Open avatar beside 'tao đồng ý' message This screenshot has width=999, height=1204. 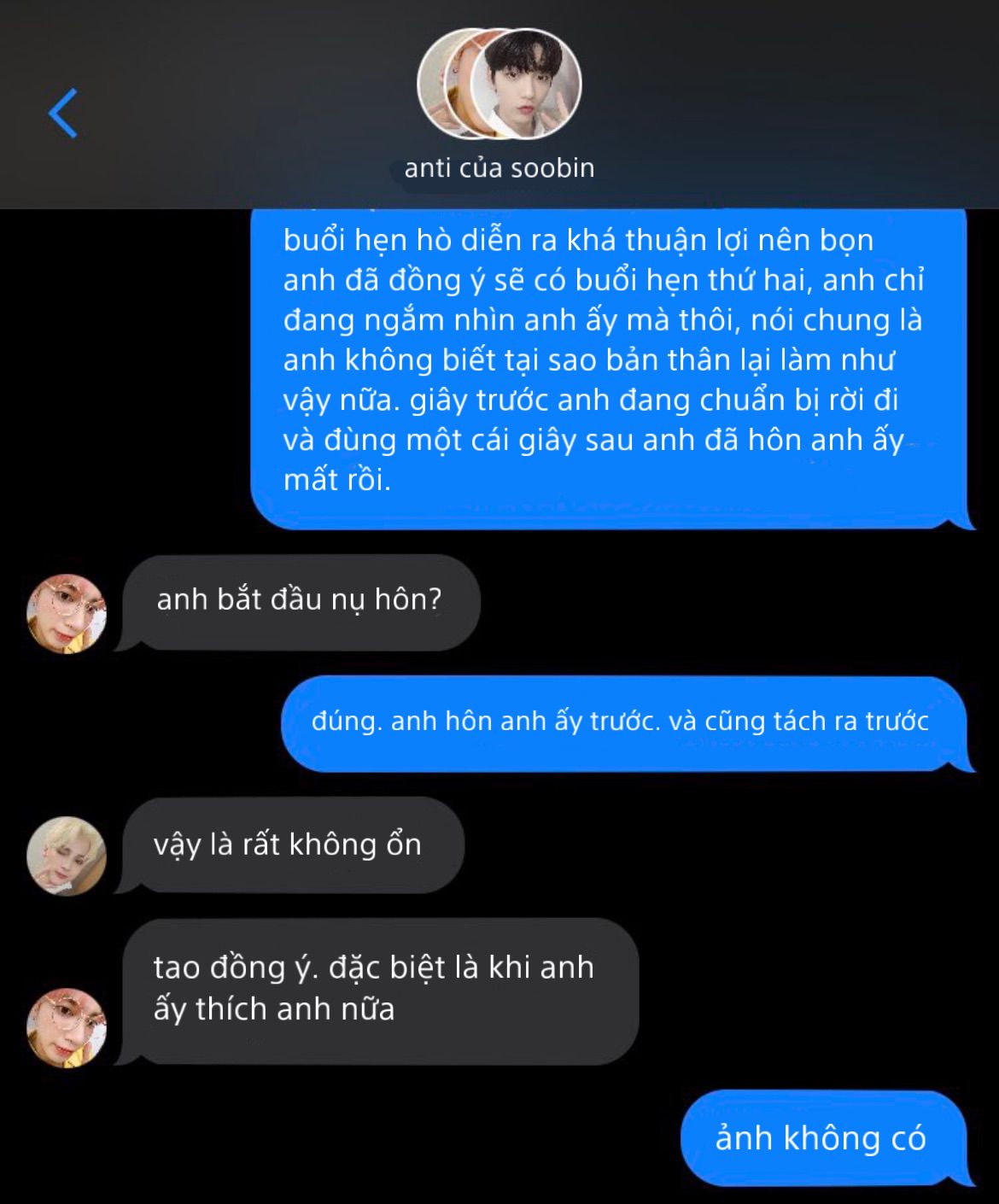67,1027
